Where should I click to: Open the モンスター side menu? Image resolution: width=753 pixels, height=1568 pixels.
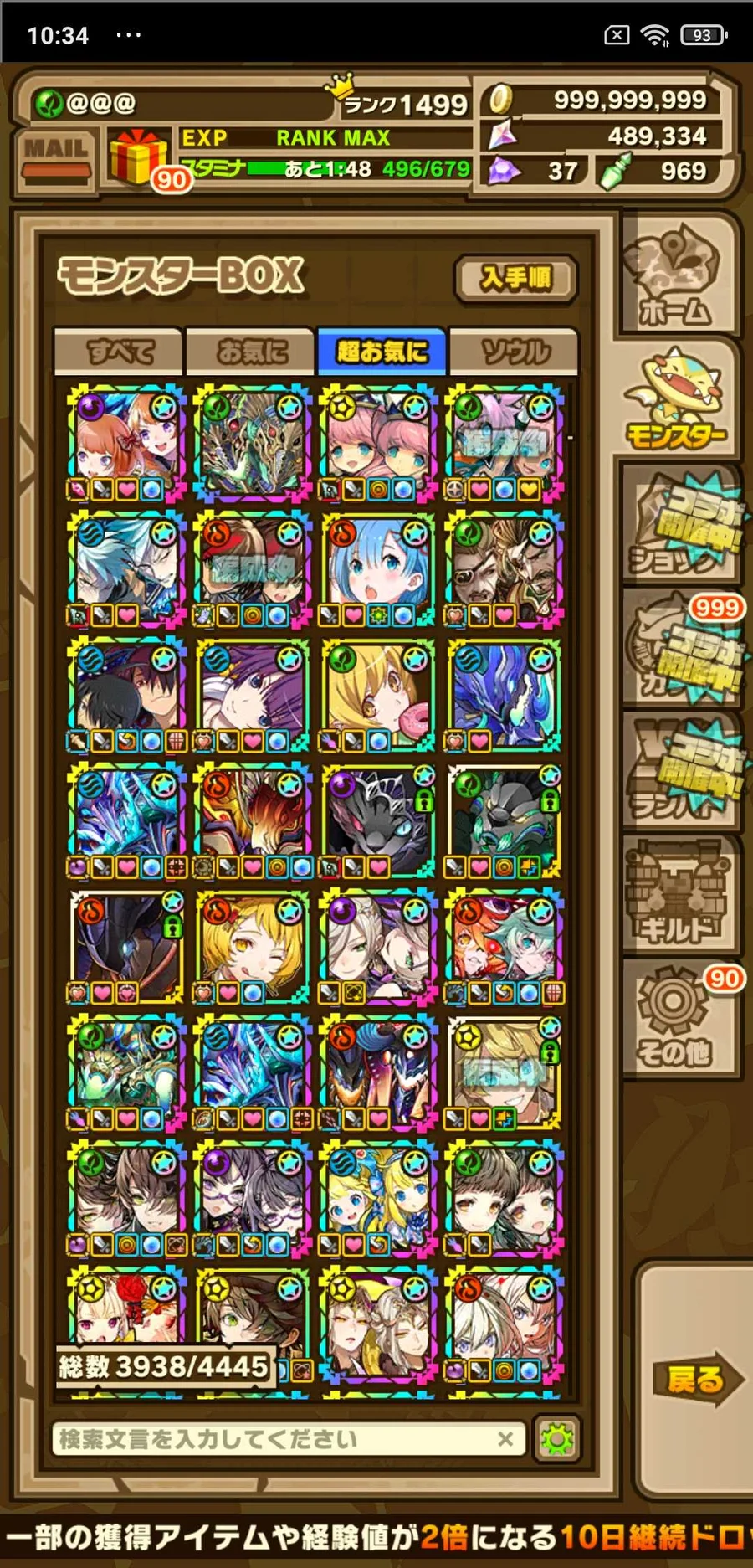[676, 402]
